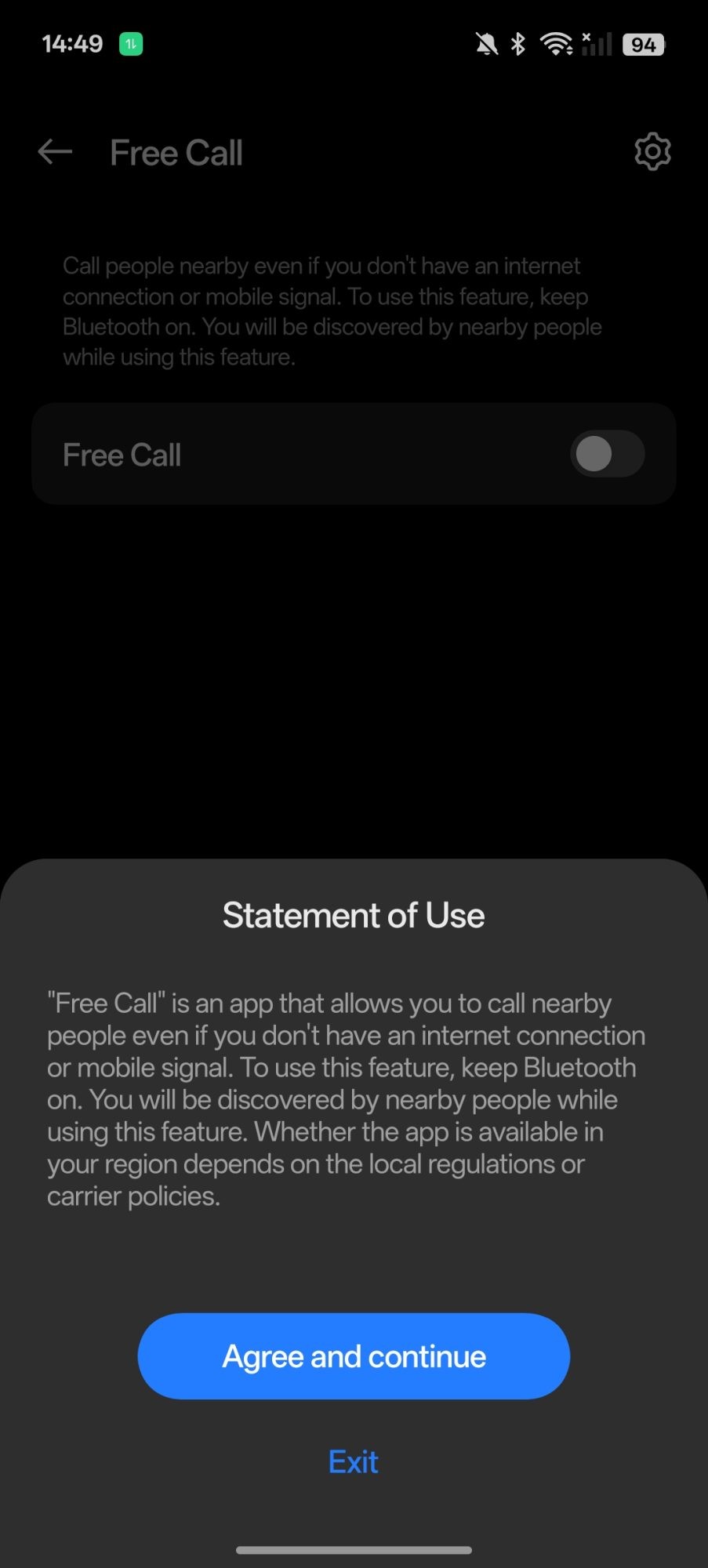Exit the Statement of Use dialog
Screen dimensions: 708x1568
click(x=354, y=1462)
